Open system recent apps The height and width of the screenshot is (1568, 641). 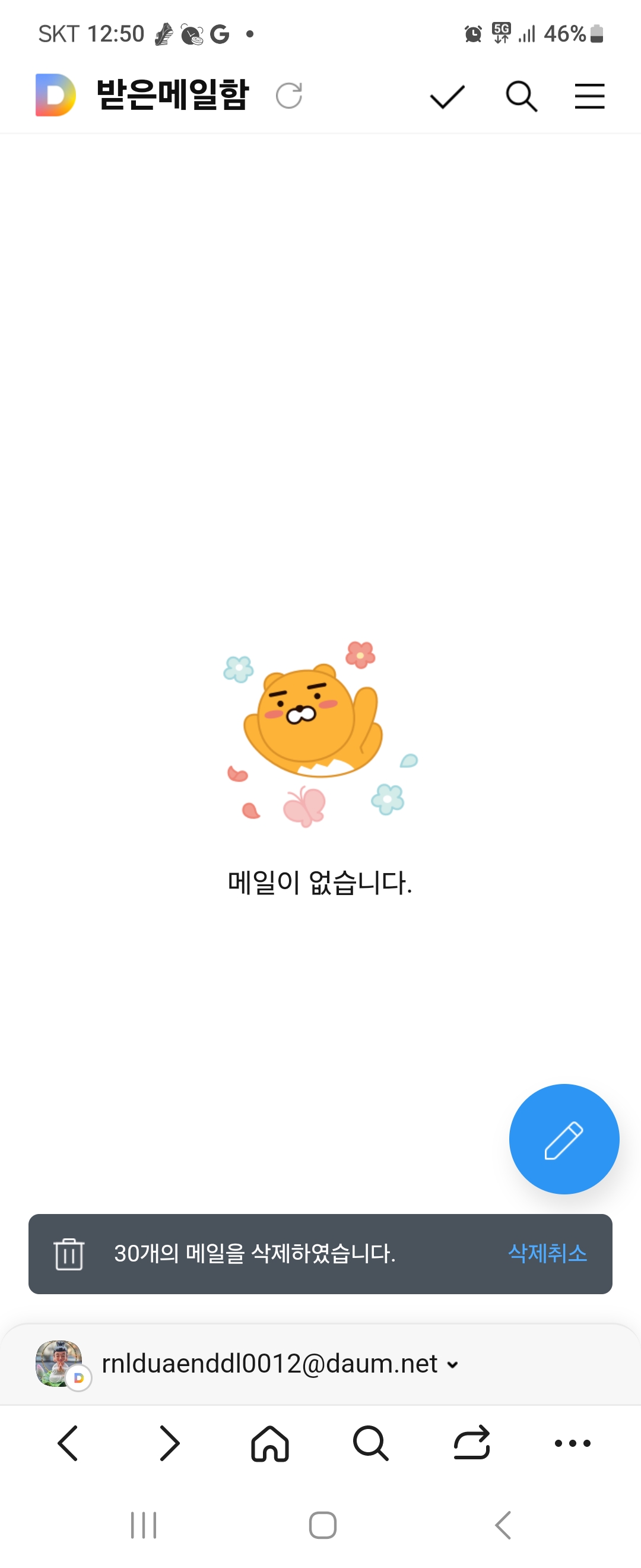[x=144, y=1525]
